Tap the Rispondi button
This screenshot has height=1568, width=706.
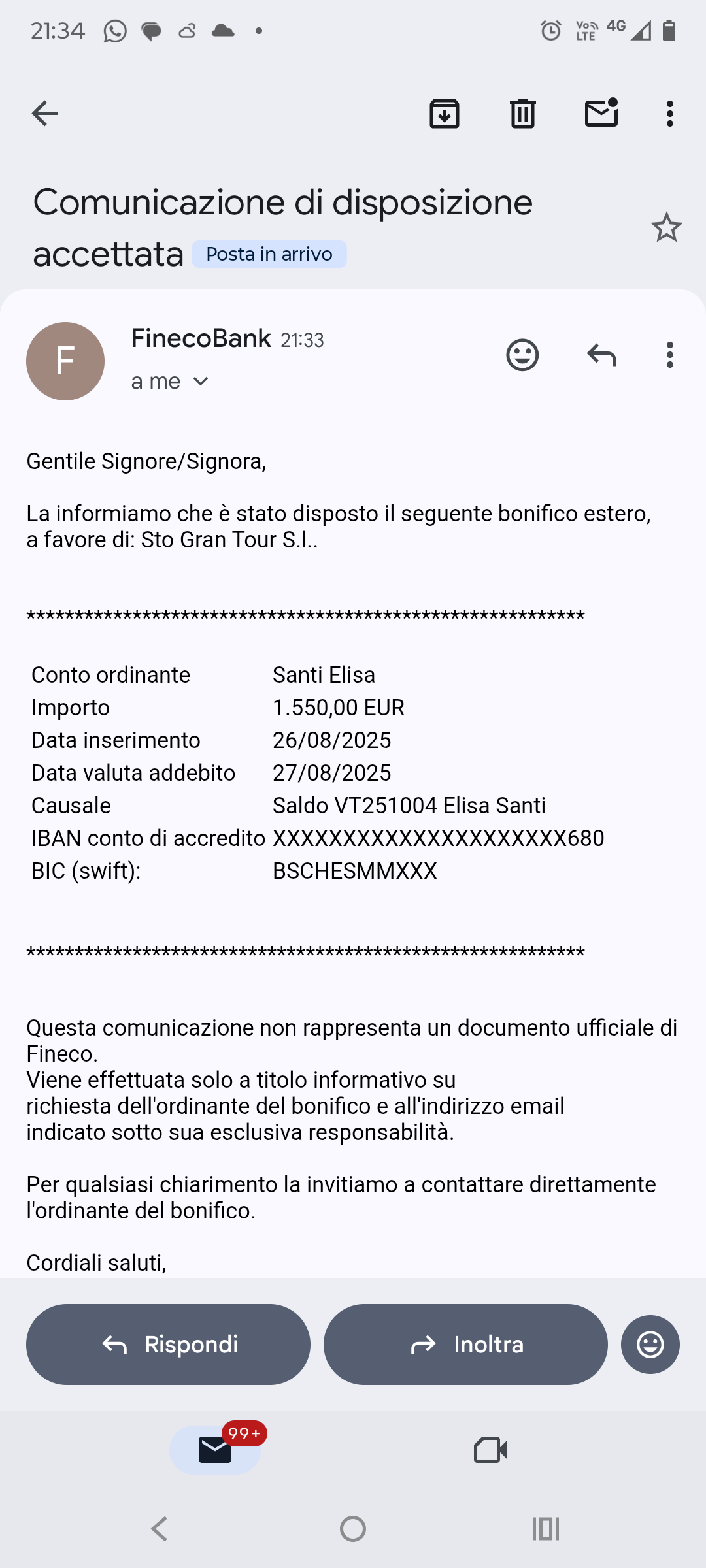coord(168,1344)
